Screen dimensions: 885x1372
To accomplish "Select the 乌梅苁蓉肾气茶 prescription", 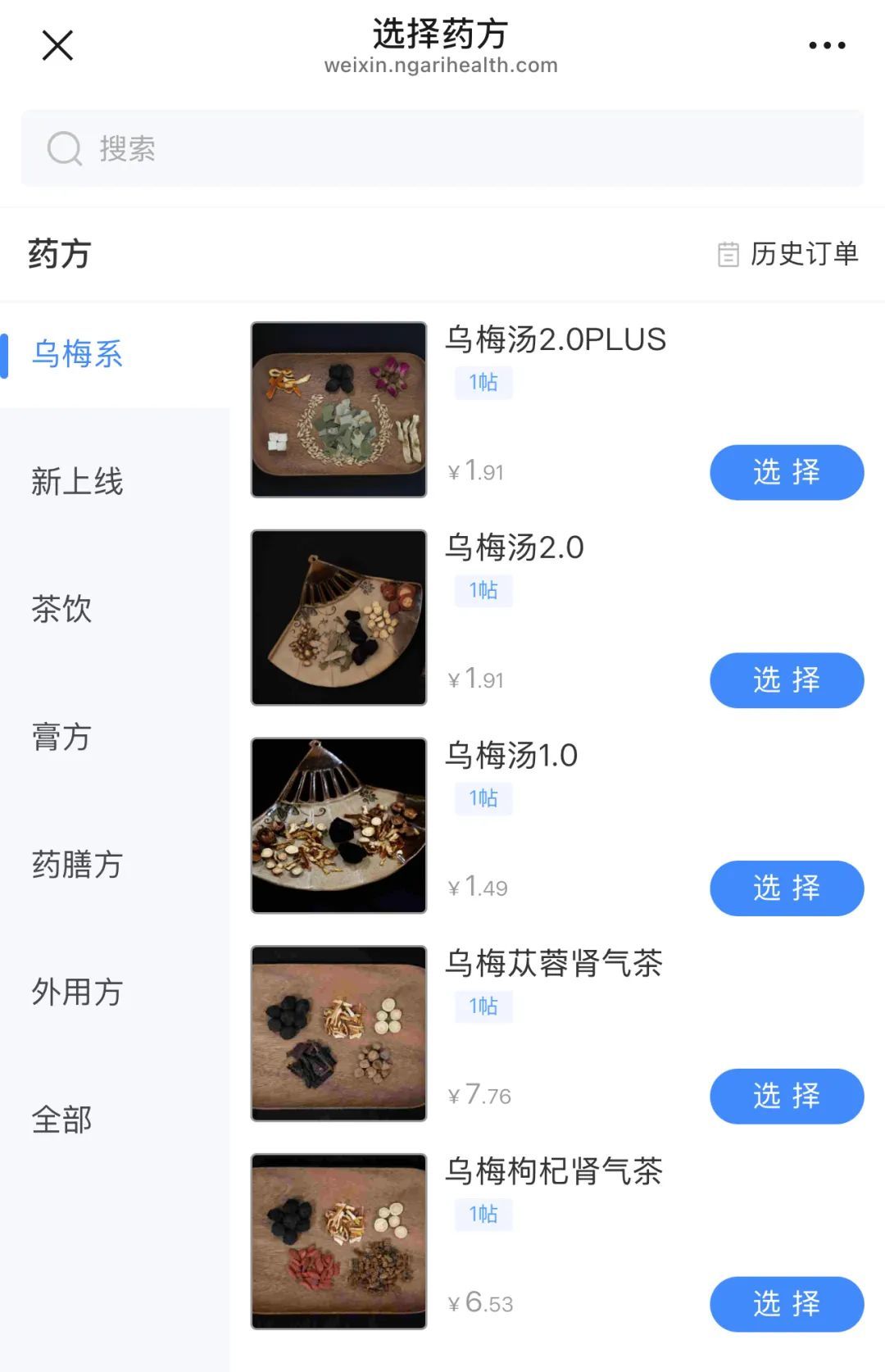I will tap(786, 1096).
